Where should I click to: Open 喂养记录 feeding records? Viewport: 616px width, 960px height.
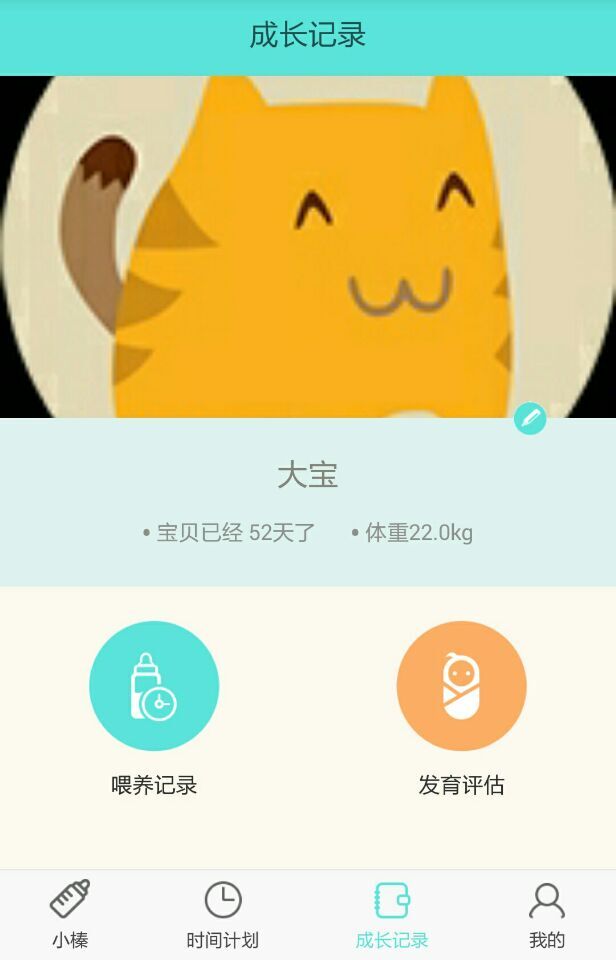click(154, 686)
